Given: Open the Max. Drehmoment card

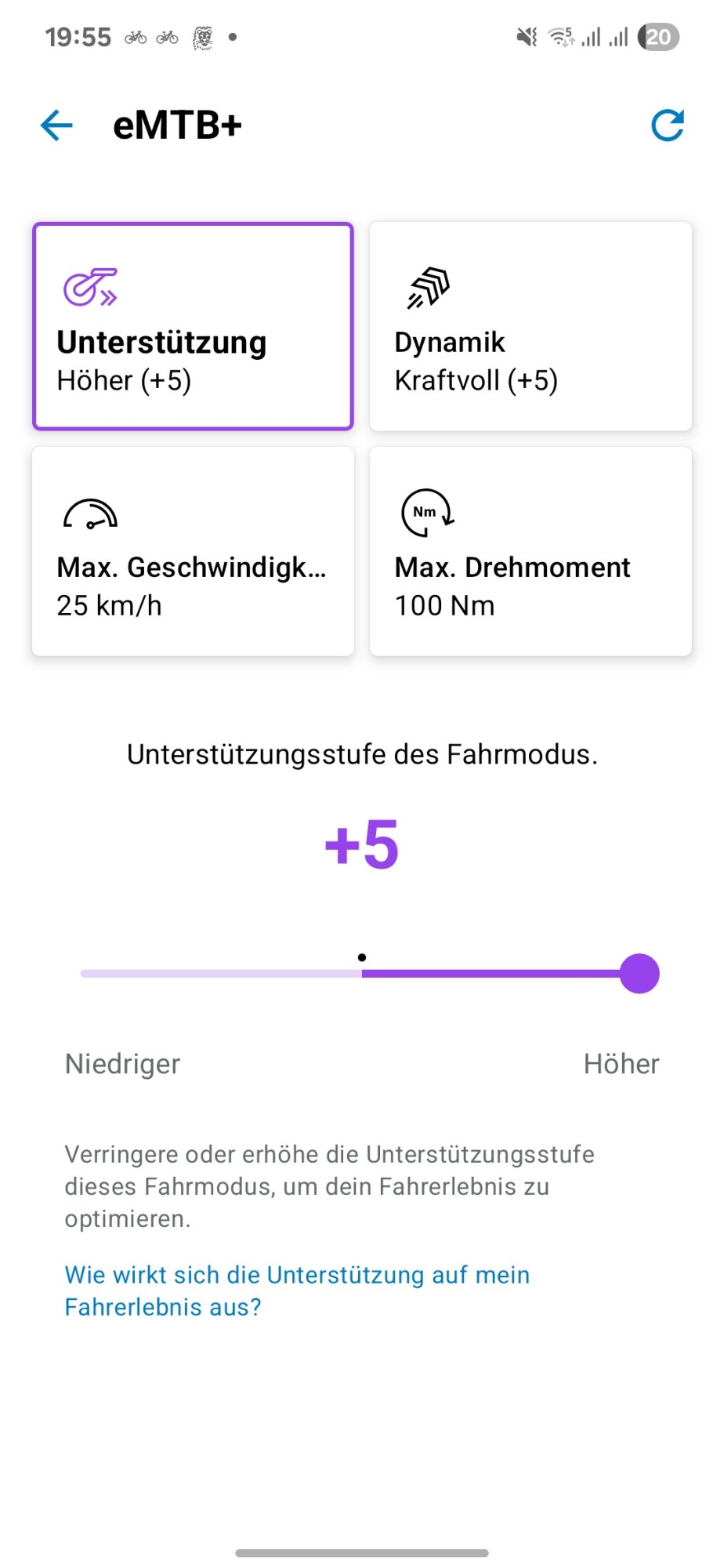Looking at the screenshot, I should pyautogui.click(x=530, y=551).
